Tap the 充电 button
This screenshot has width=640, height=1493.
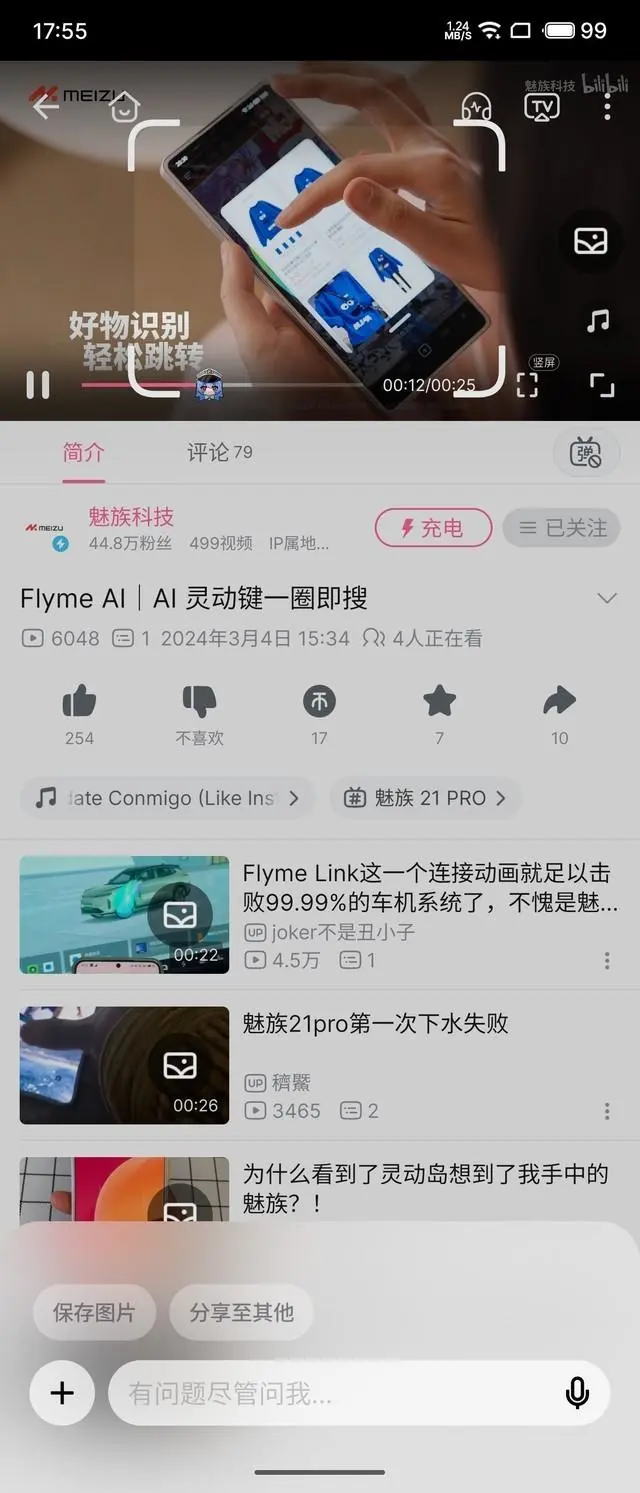coord(433,528)
